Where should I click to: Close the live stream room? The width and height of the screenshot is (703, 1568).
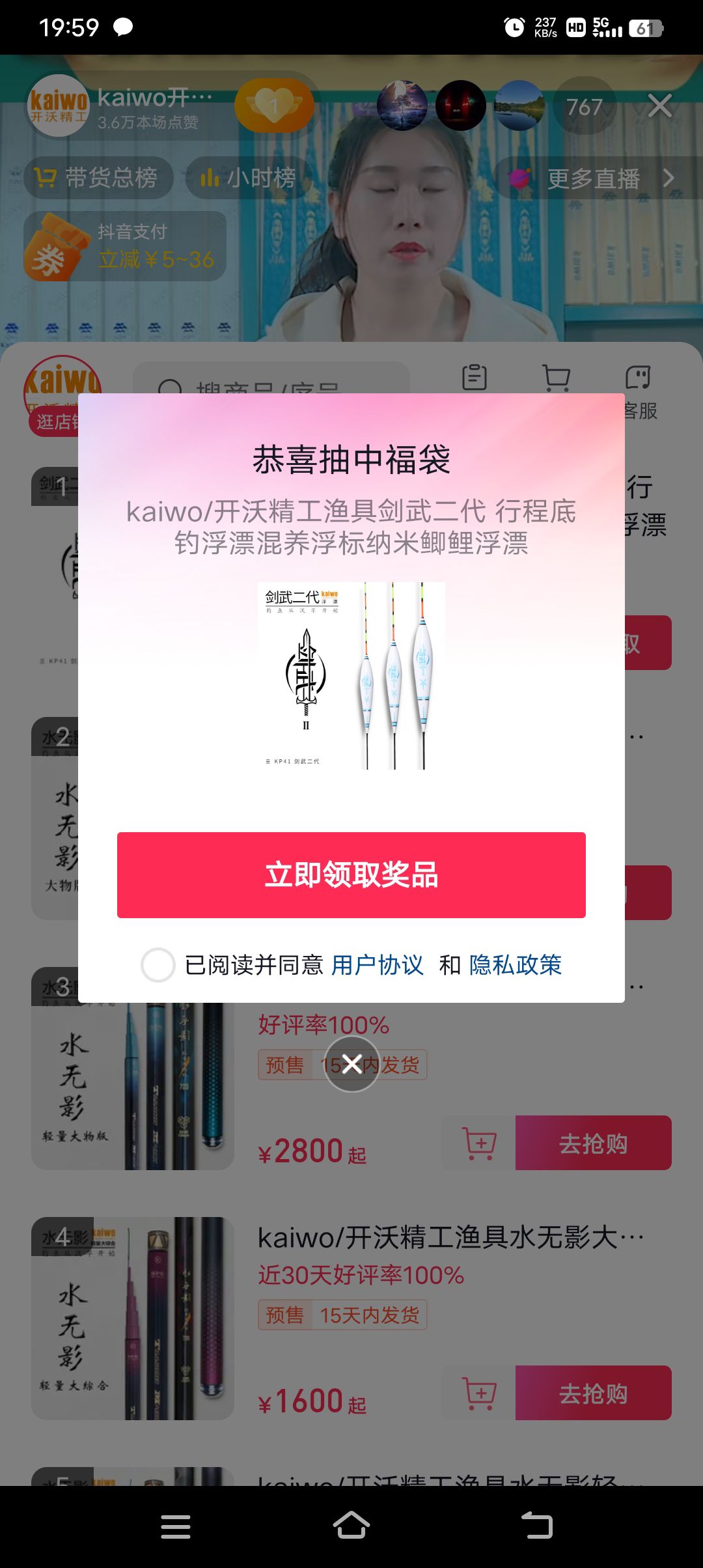660,105
